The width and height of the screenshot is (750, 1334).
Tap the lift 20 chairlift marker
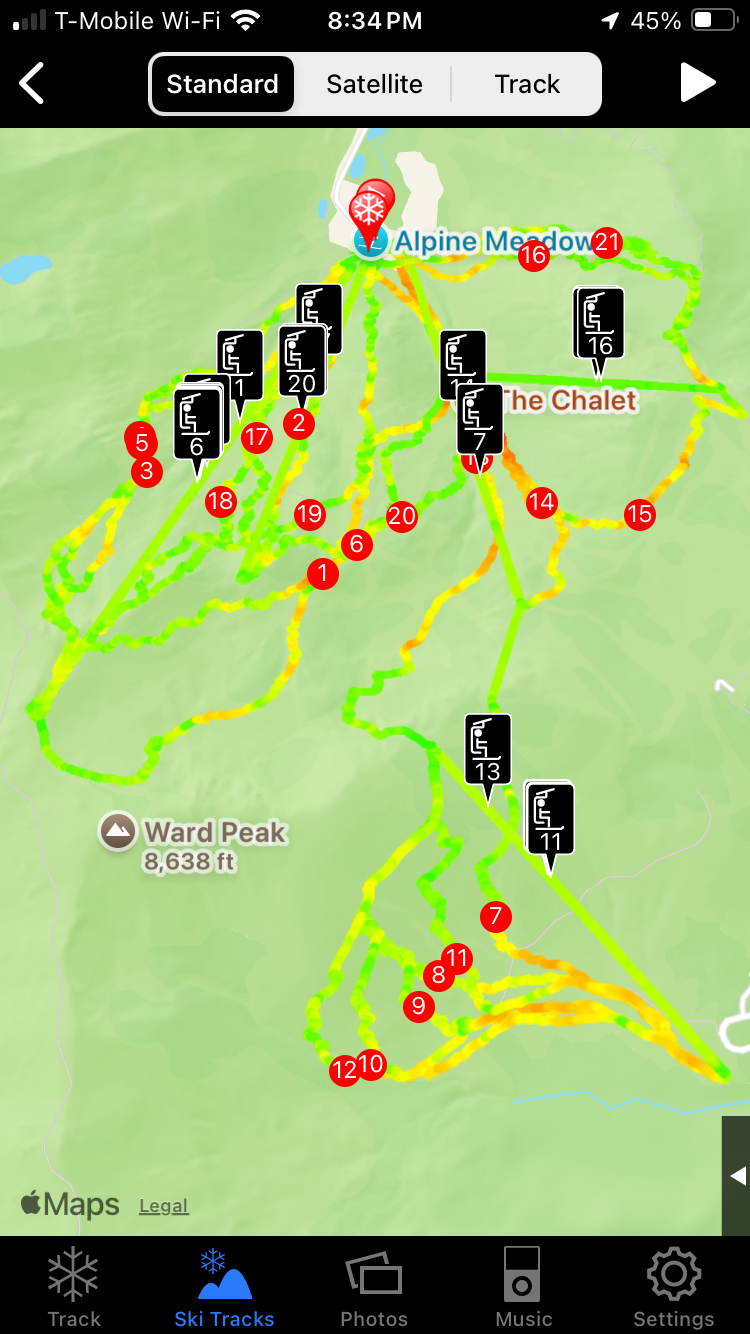click(302, 362)
